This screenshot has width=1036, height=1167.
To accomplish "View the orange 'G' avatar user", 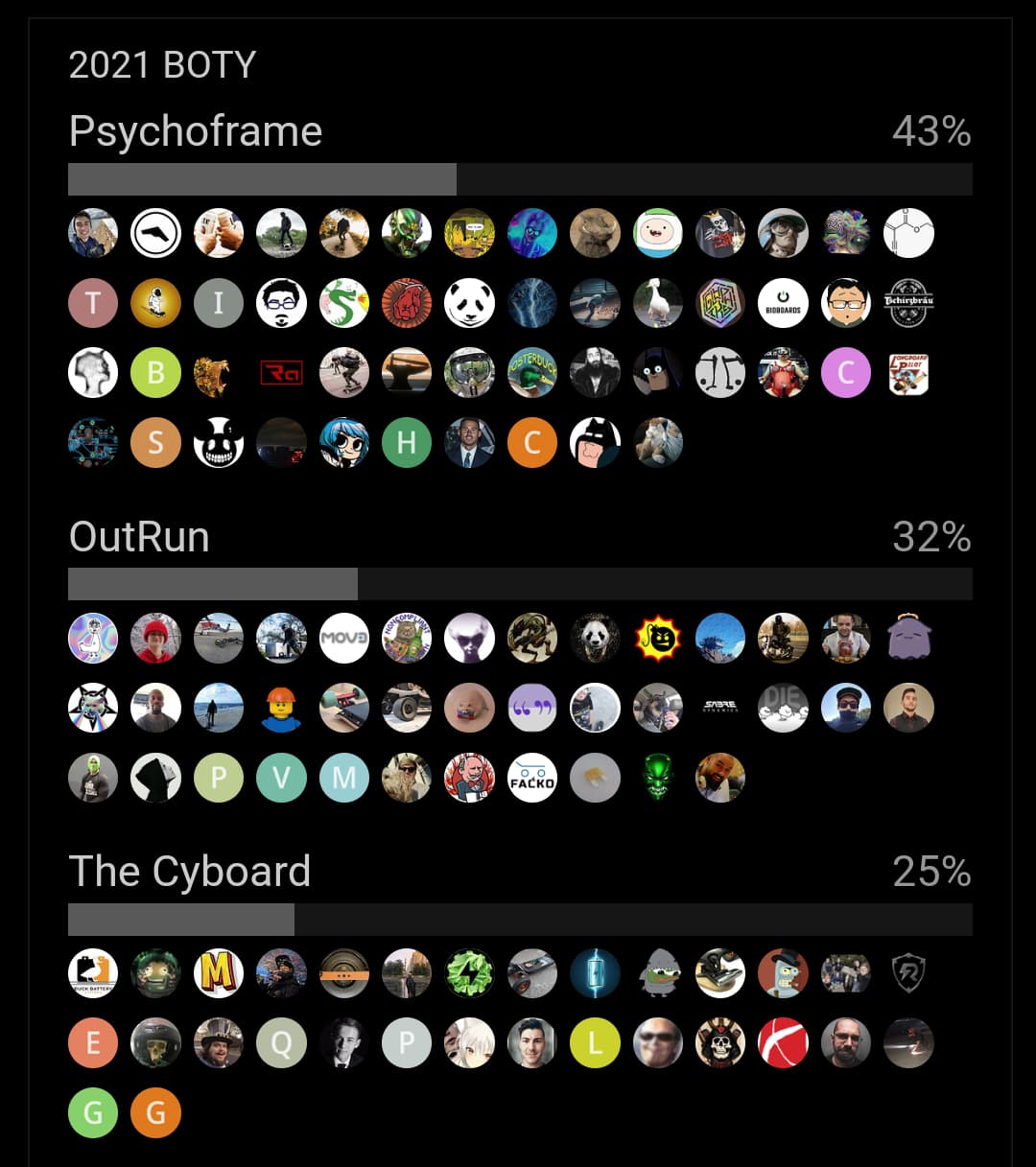I will click(156, 1112).
